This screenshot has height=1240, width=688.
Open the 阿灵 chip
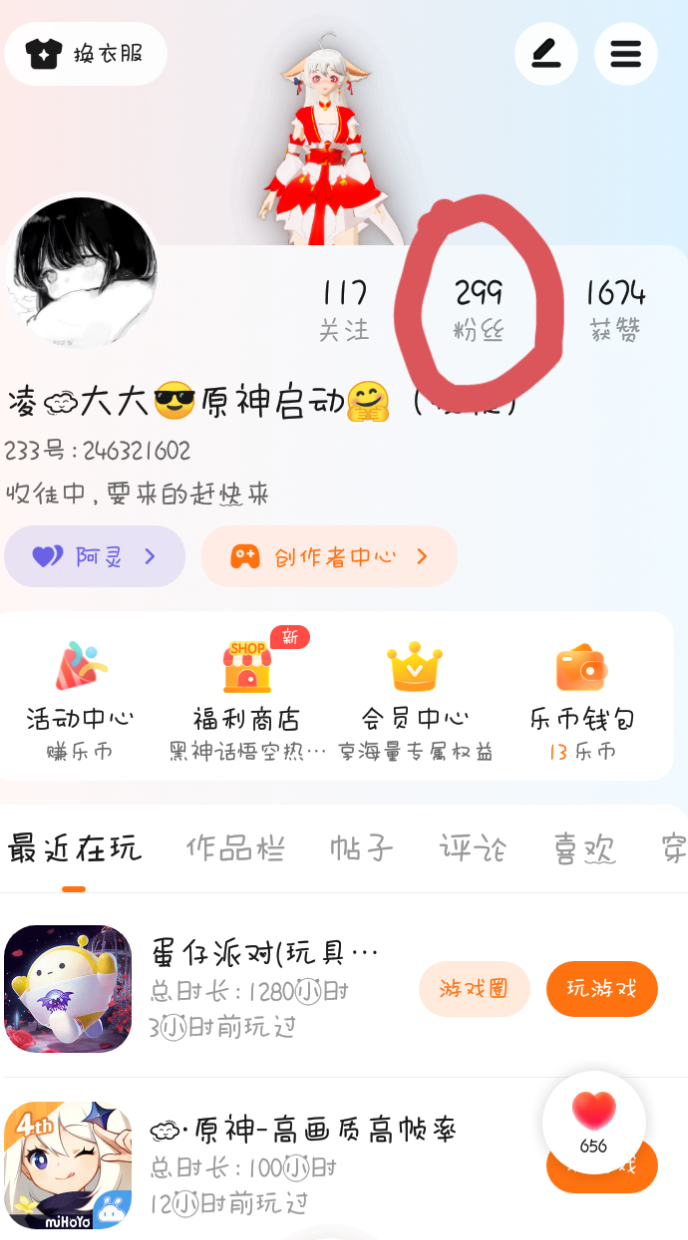(x=95, y=556)
